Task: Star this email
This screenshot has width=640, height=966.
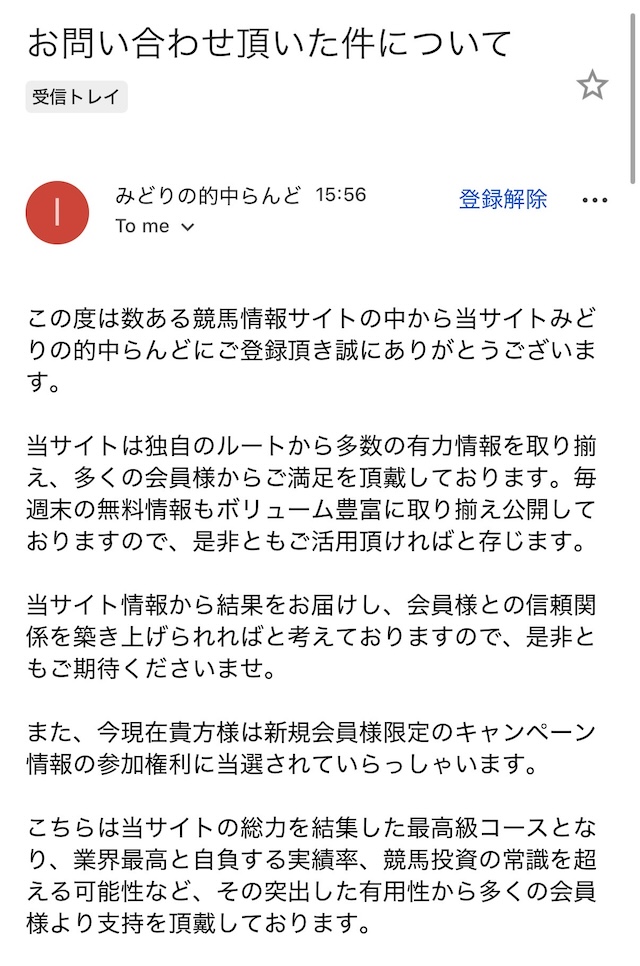Action: [x=592, y=85]
